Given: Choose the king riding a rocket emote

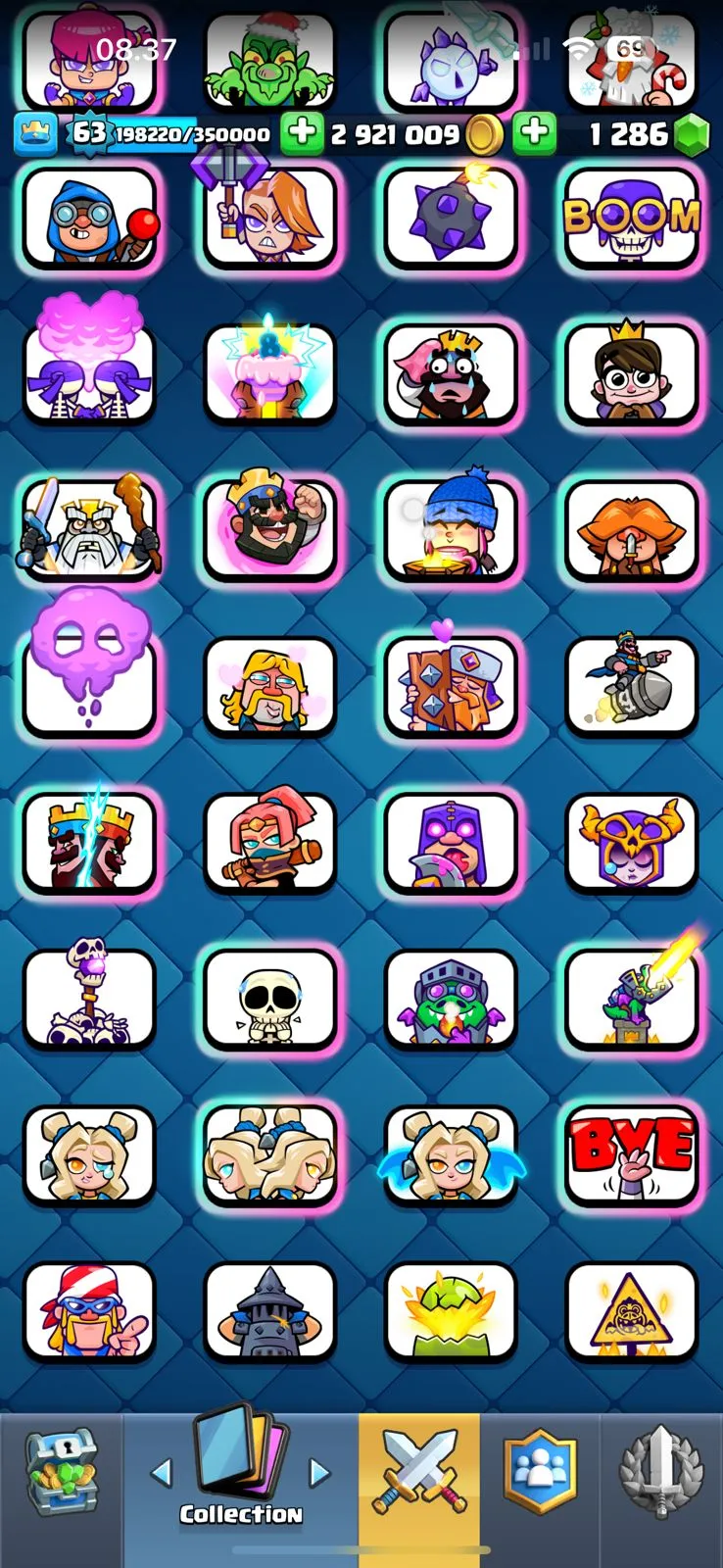Looking at the screenshot, I should 632,684.
